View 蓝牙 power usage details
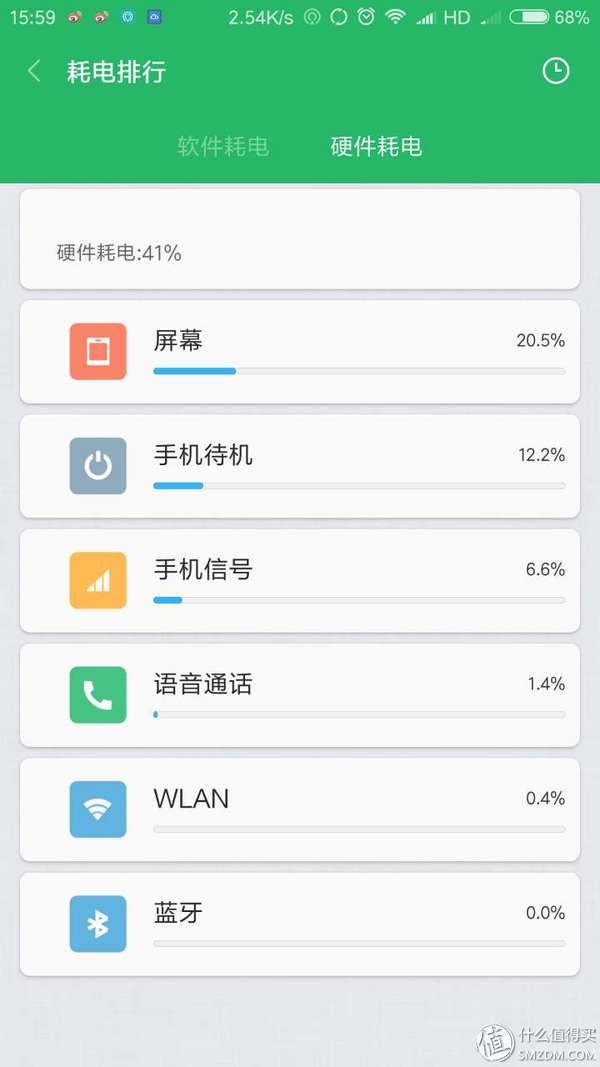The height and width of the screenshot is (1067, 600). tap(300, 924)
